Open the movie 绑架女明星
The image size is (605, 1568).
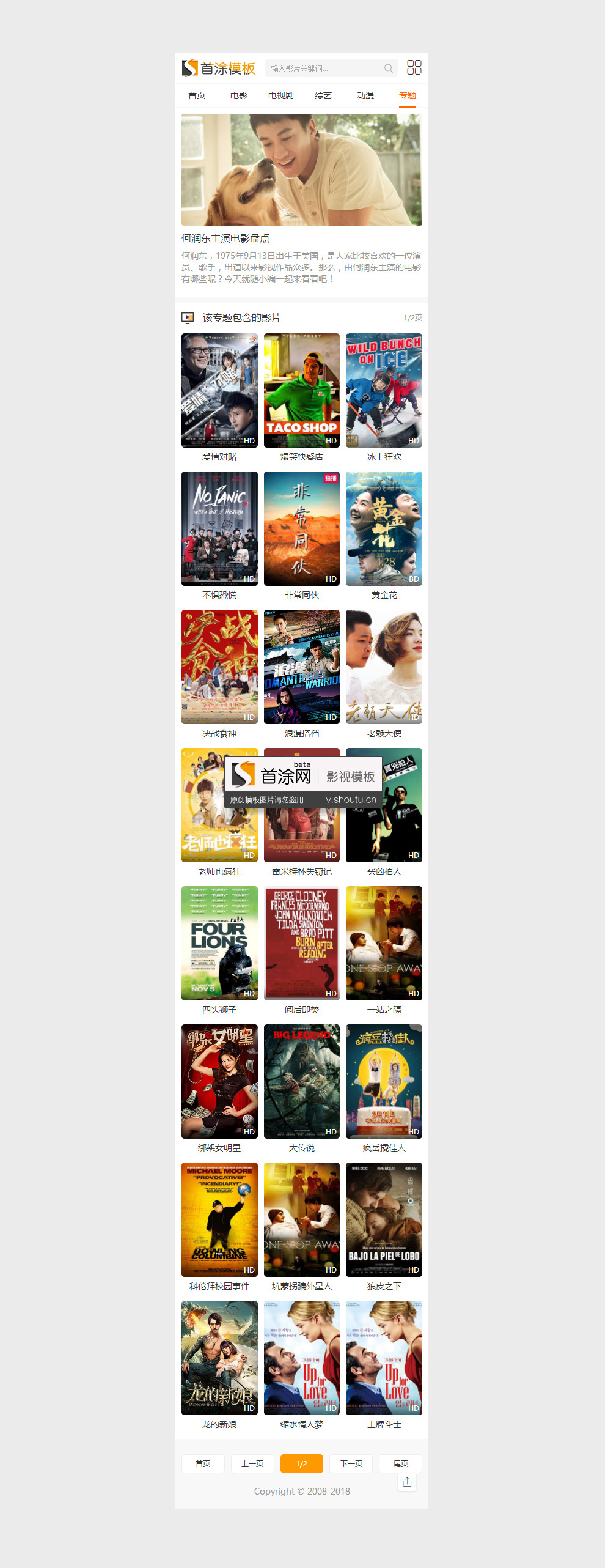point(219,1081)
